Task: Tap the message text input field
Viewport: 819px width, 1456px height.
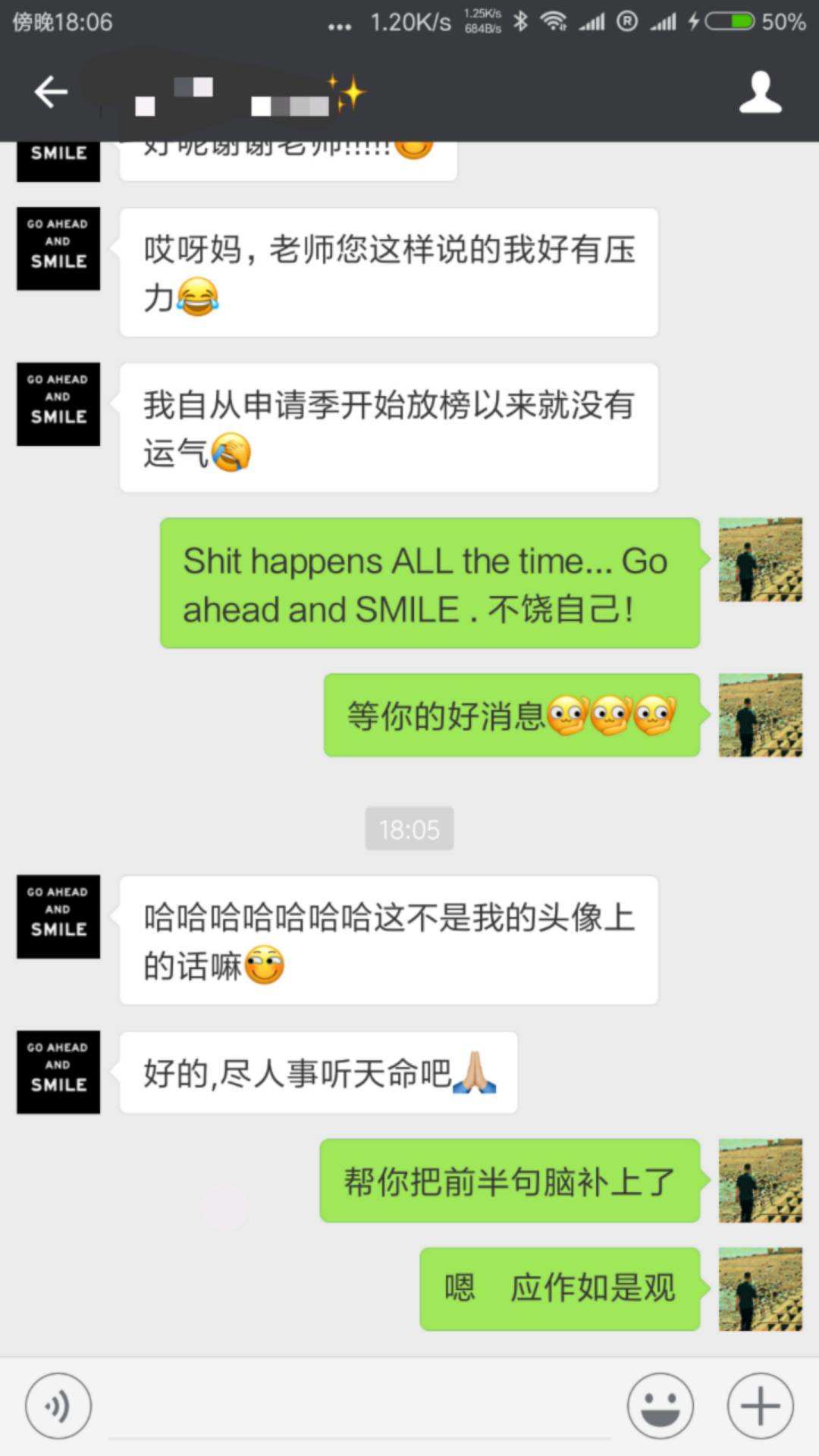Action: coord(359,1407)
